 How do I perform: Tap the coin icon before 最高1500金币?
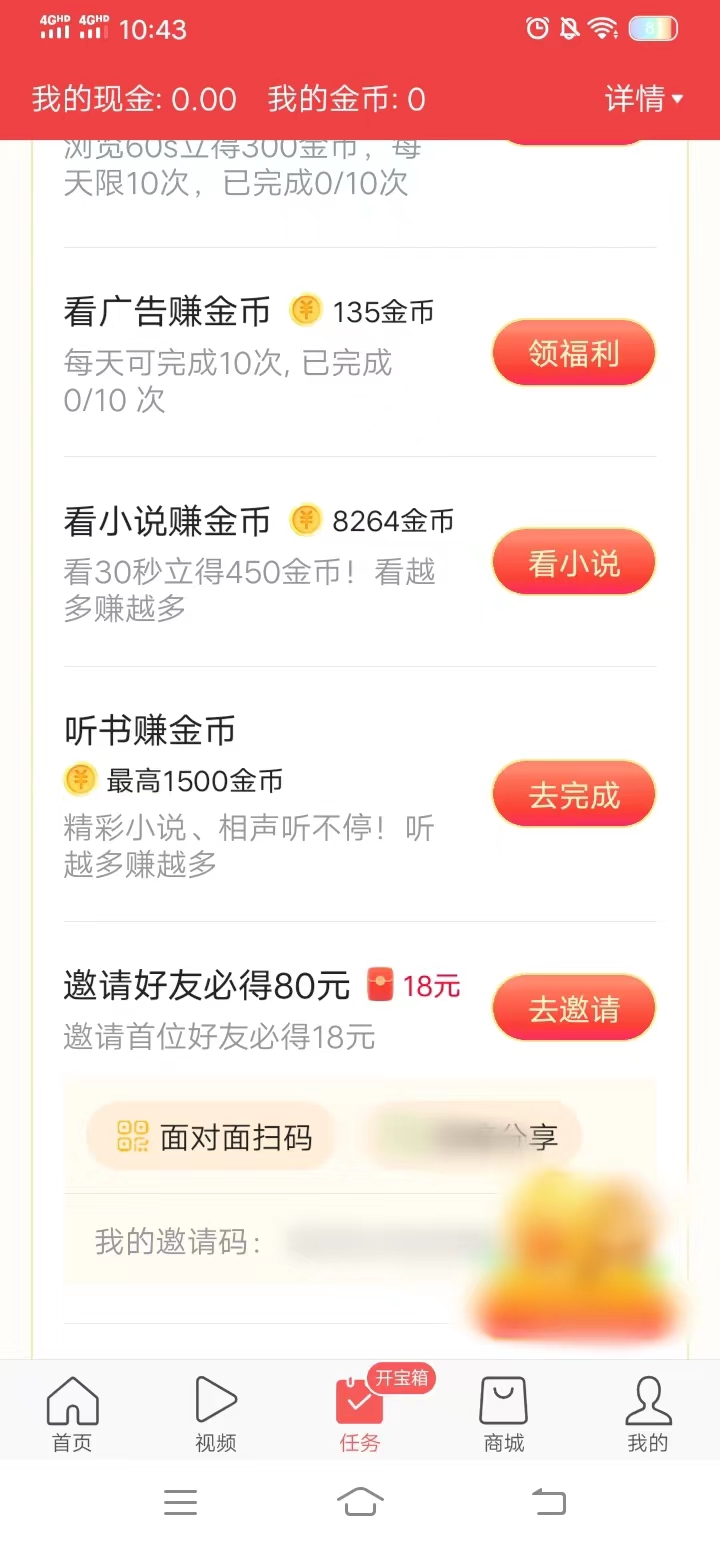point(79,779)
